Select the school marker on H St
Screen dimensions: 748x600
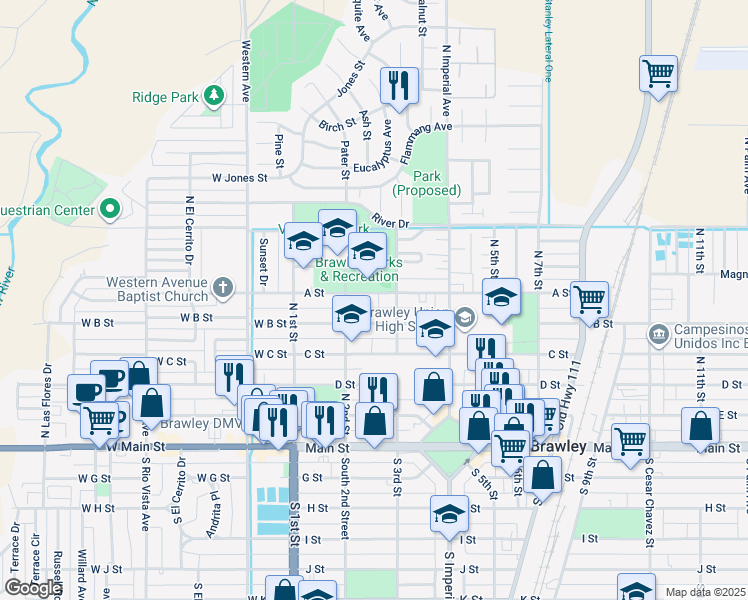click(450, 514)
